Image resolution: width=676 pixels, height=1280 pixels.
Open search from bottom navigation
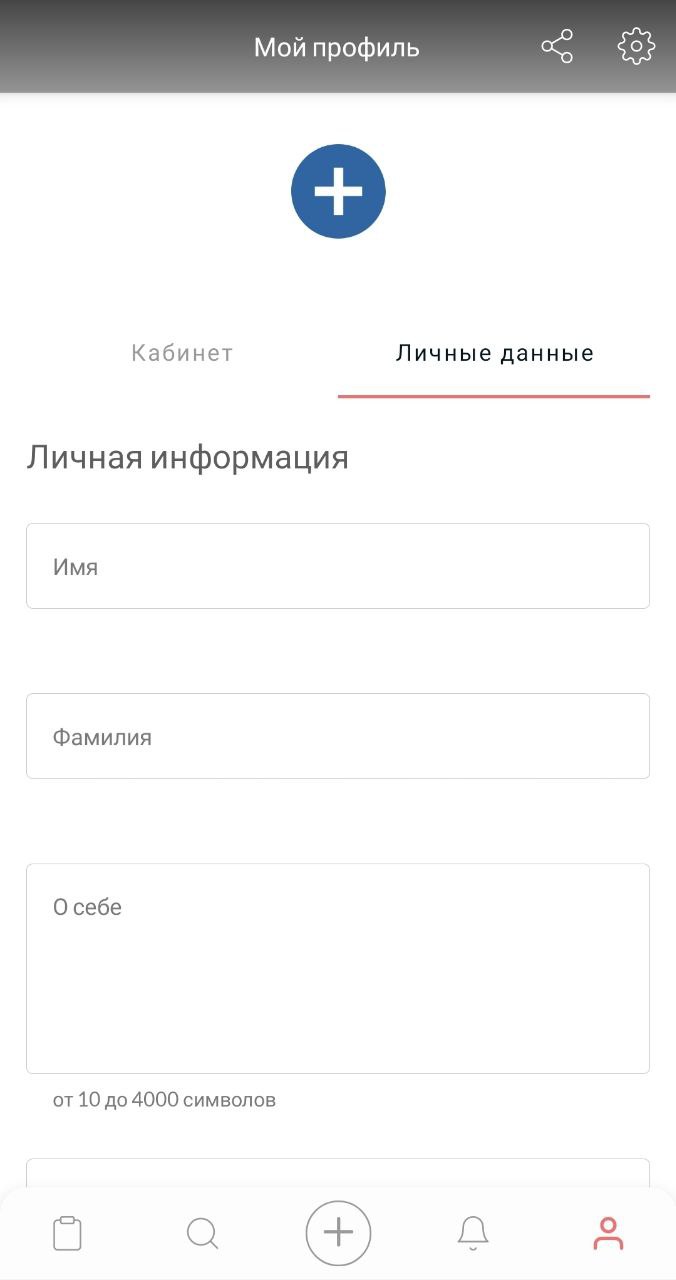(x=202, y=1233)
